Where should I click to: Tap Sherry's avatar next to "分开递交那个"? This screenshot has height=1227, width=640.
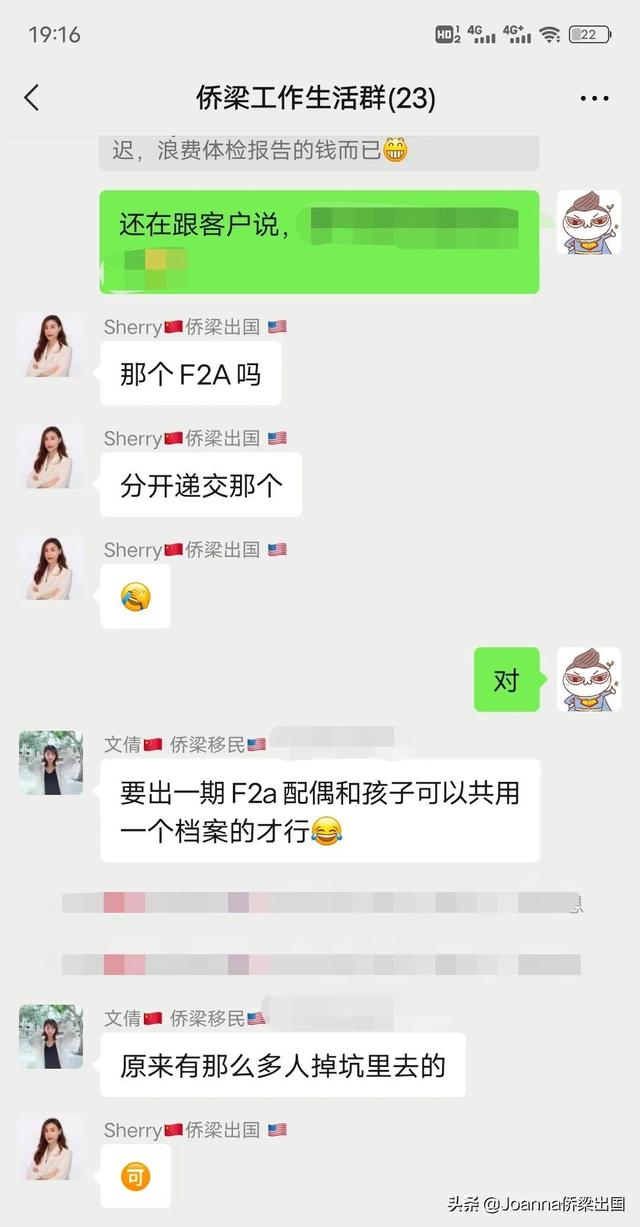(x=50, y=458)
